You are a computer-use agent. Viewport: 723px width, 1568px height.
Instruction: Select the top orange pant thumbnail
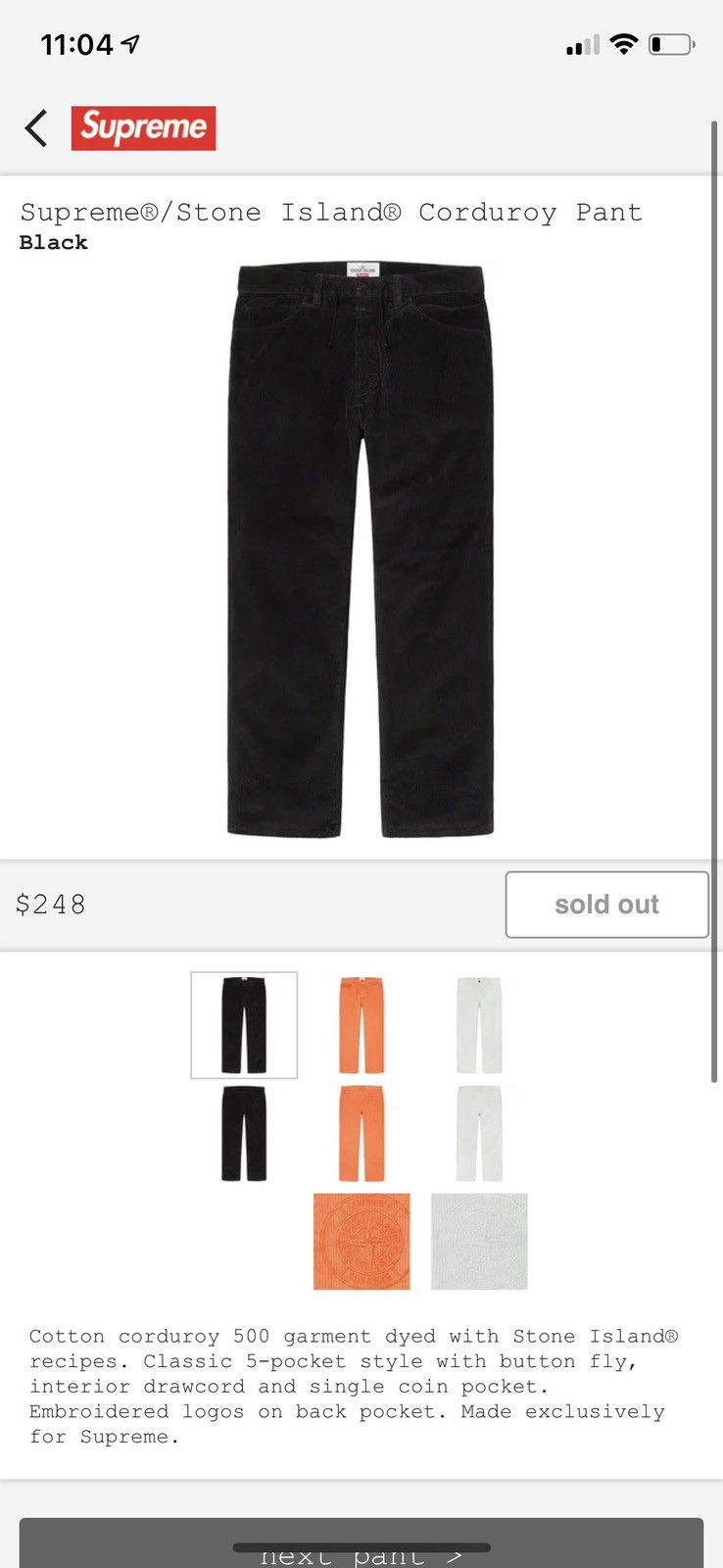361,1025
